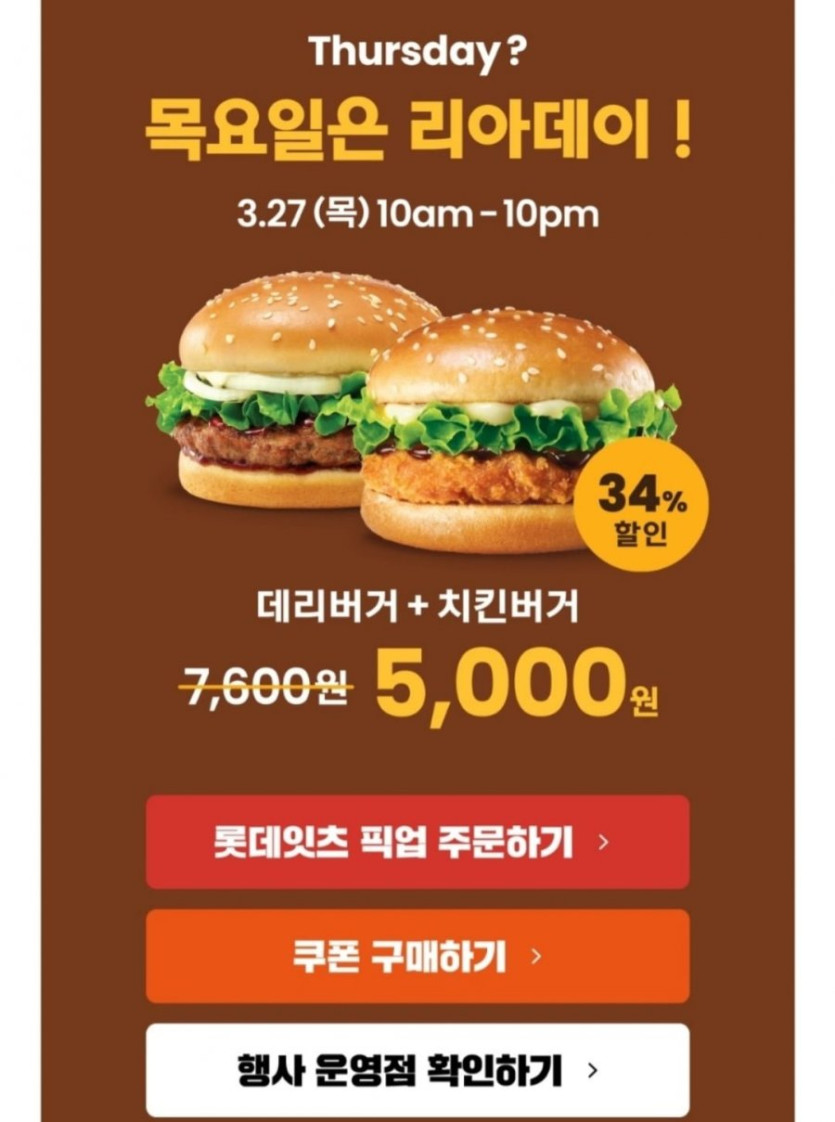Tap 롯데잇츠 픽업 주문하기 button
Image resolution: width=835 pixels, height=1122 pixels.
417,842
